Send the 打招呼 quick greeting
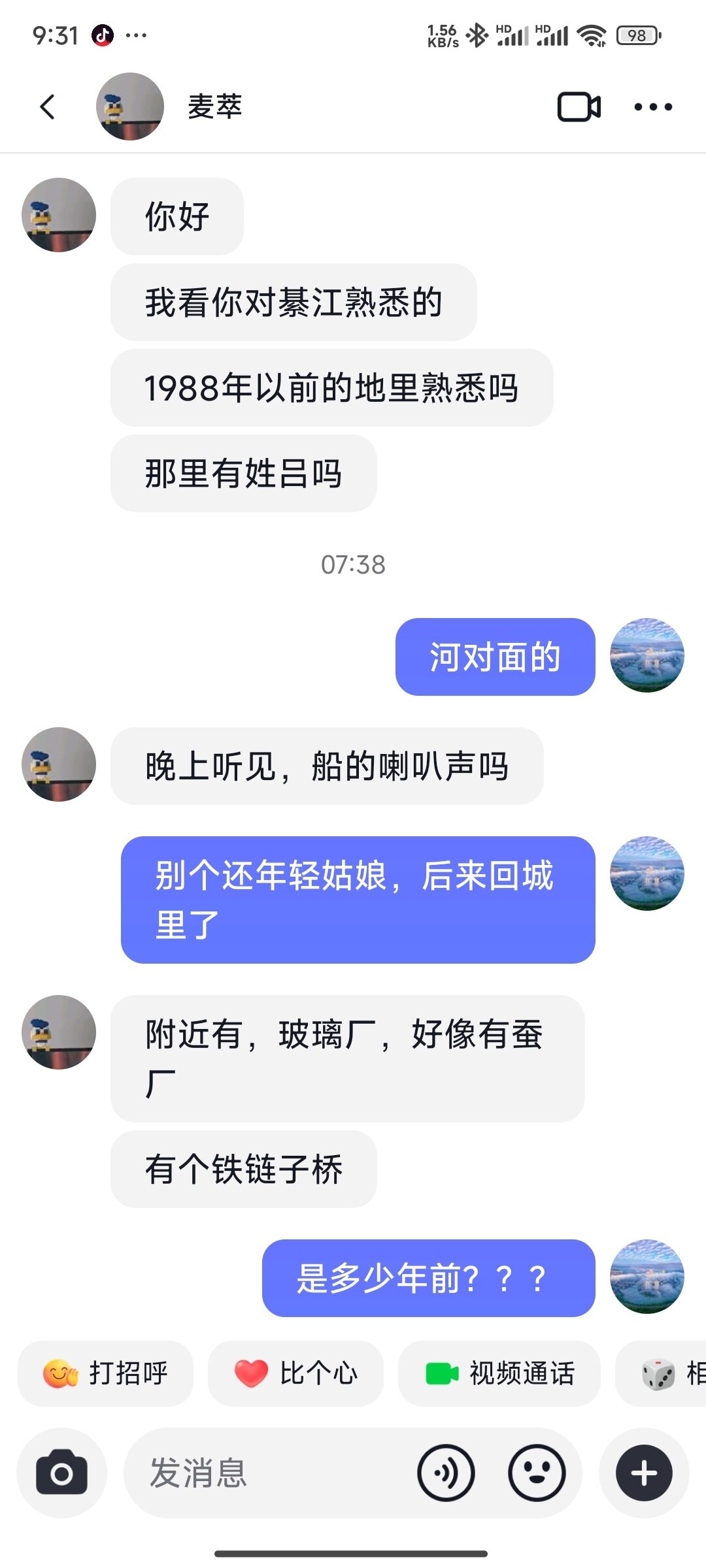 [106, 1373]
